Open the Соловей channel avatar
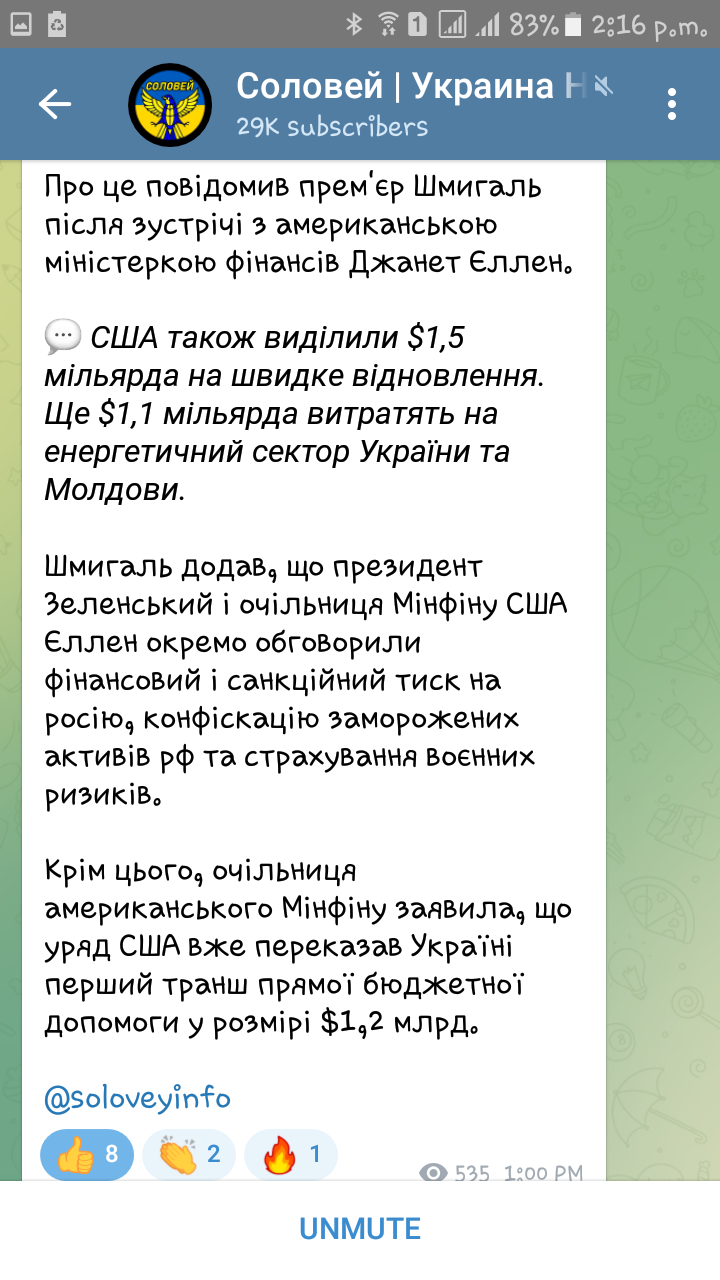The height and width of the screenshot is (1280, 720). [x=168, y=104]
